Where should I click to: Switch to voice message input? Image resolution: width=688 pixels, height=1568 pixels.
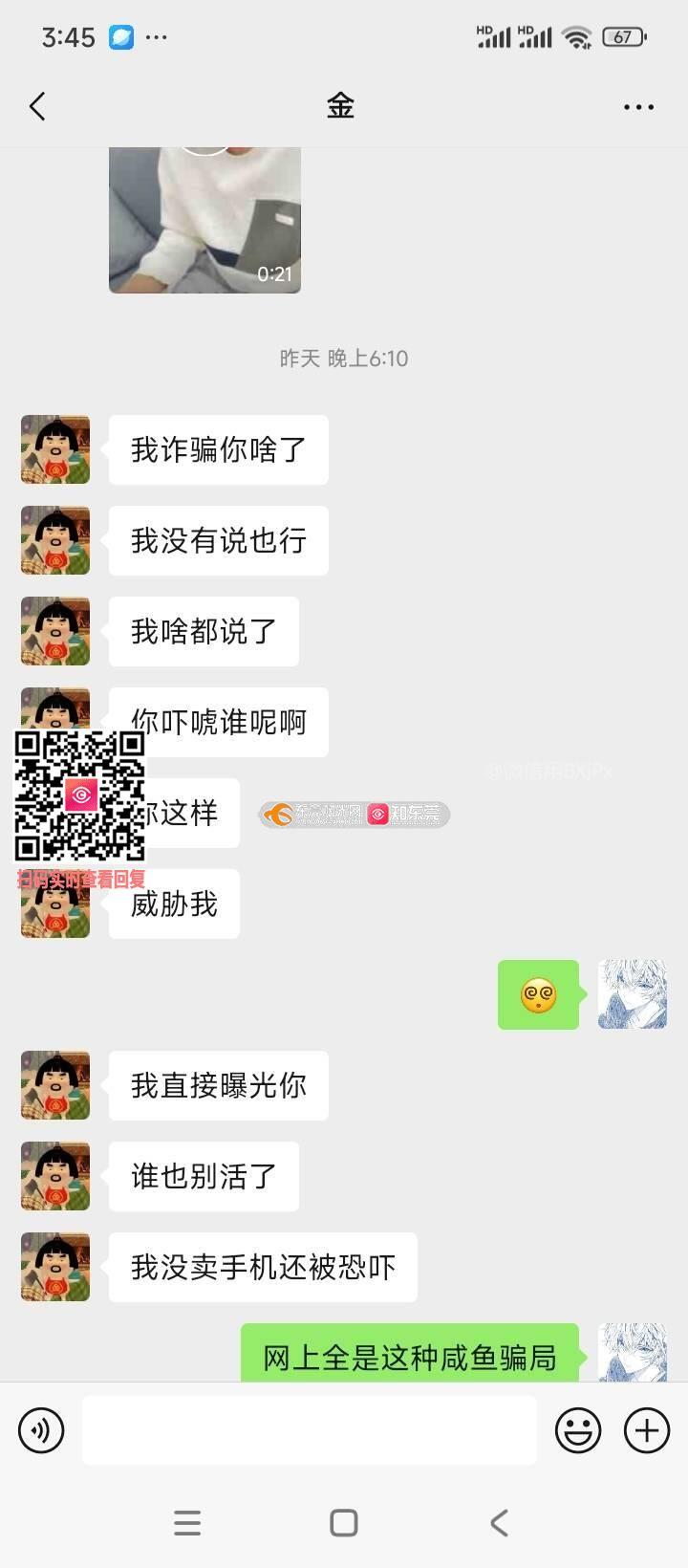coord(41,1430)
